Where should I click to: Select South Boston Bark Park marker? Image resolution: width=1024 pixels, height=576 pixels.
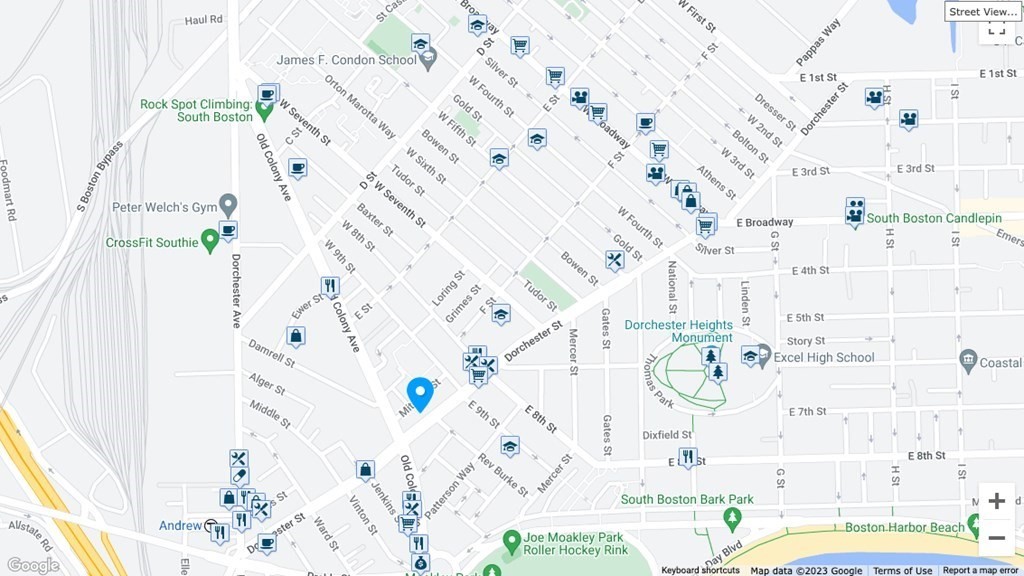(733, 518)
